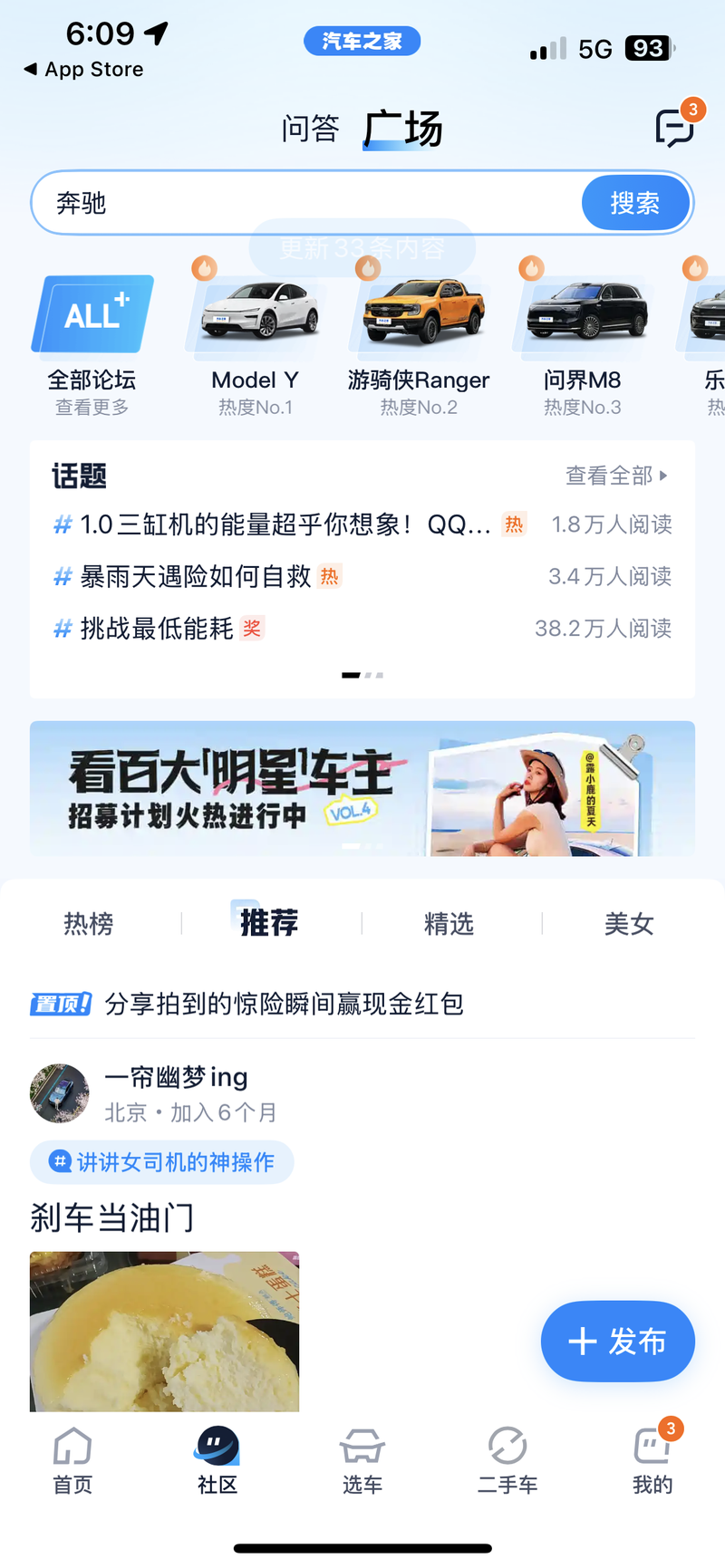Switch to the 热榜 tab
The height and width of the screenshot is (1568, 725).
tap(89, 924)
